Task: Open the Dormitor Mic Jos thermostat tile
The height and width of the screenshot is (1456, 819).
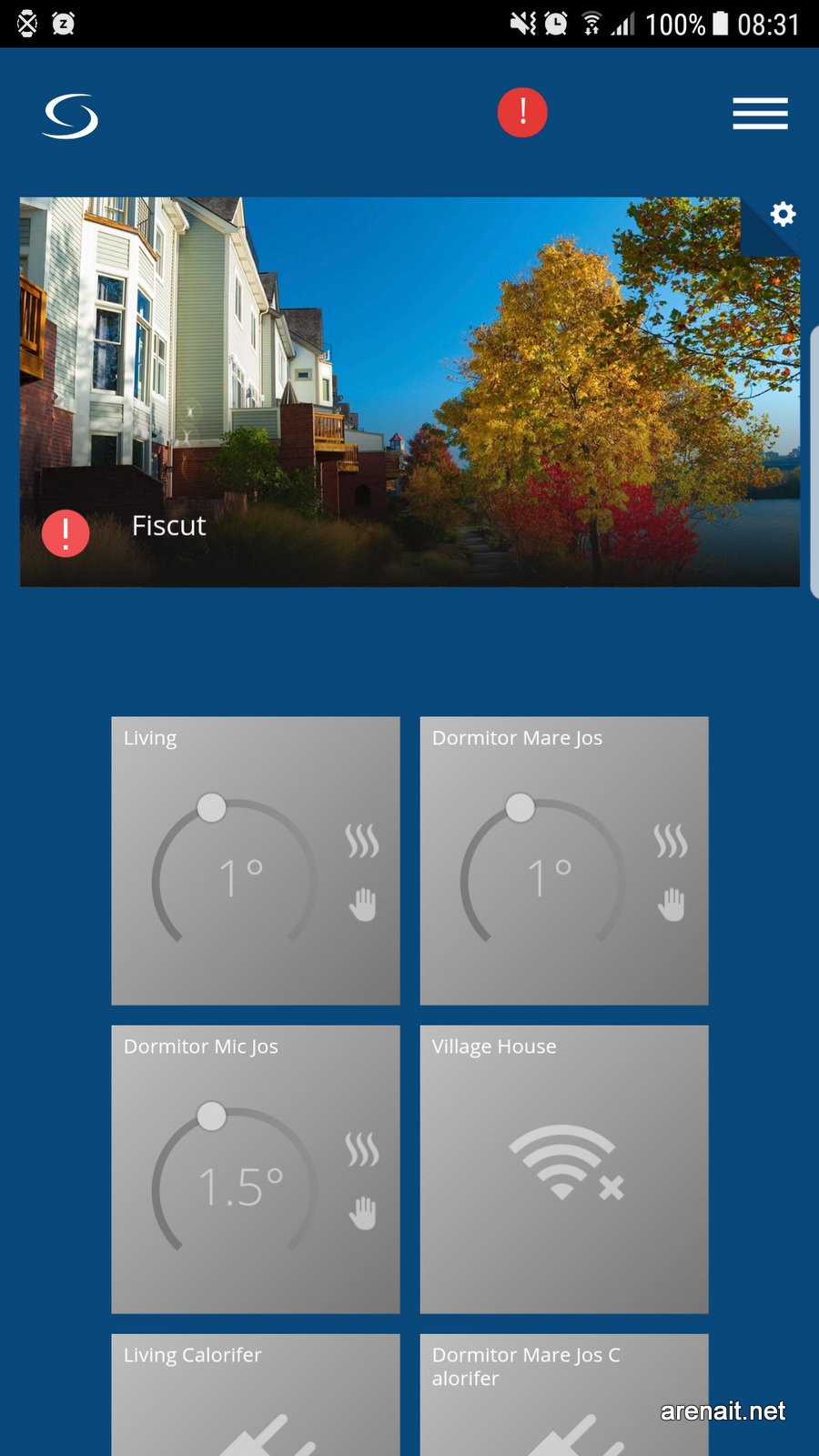Action: [x=255, y=1168]
